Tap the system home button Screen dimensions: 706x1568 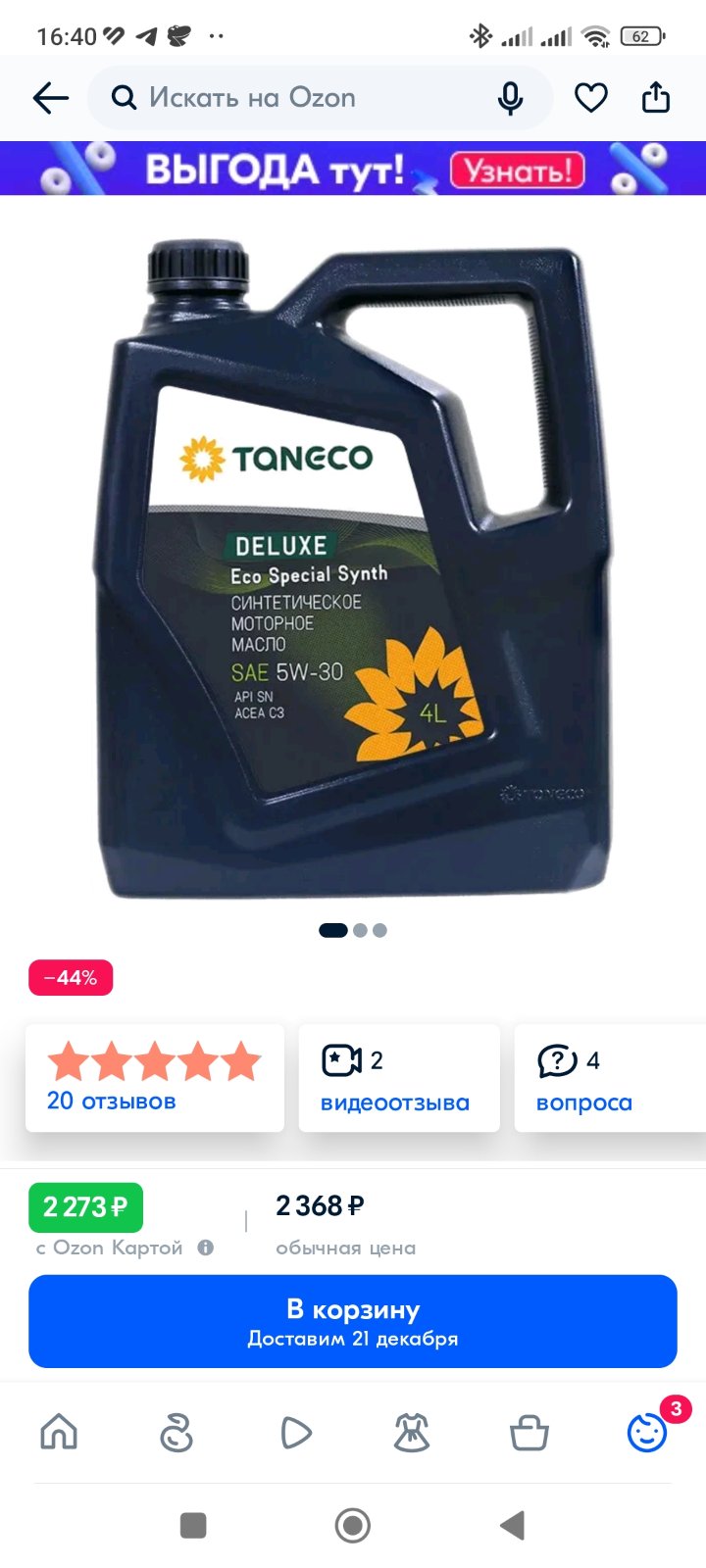(x=353, y=1525)
